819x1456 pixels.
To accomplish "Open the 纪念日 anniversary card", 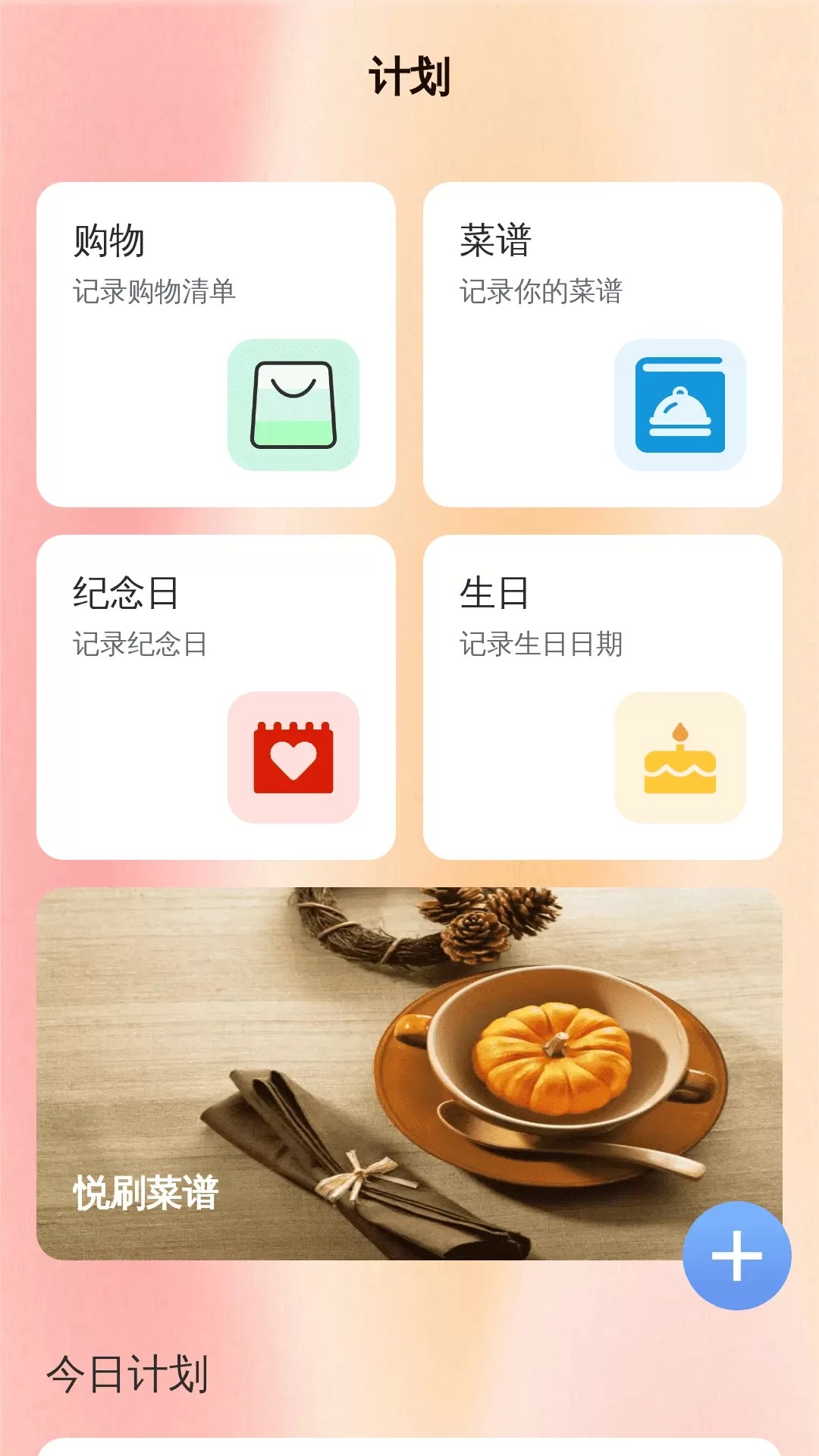I will (x=216, y=696).
